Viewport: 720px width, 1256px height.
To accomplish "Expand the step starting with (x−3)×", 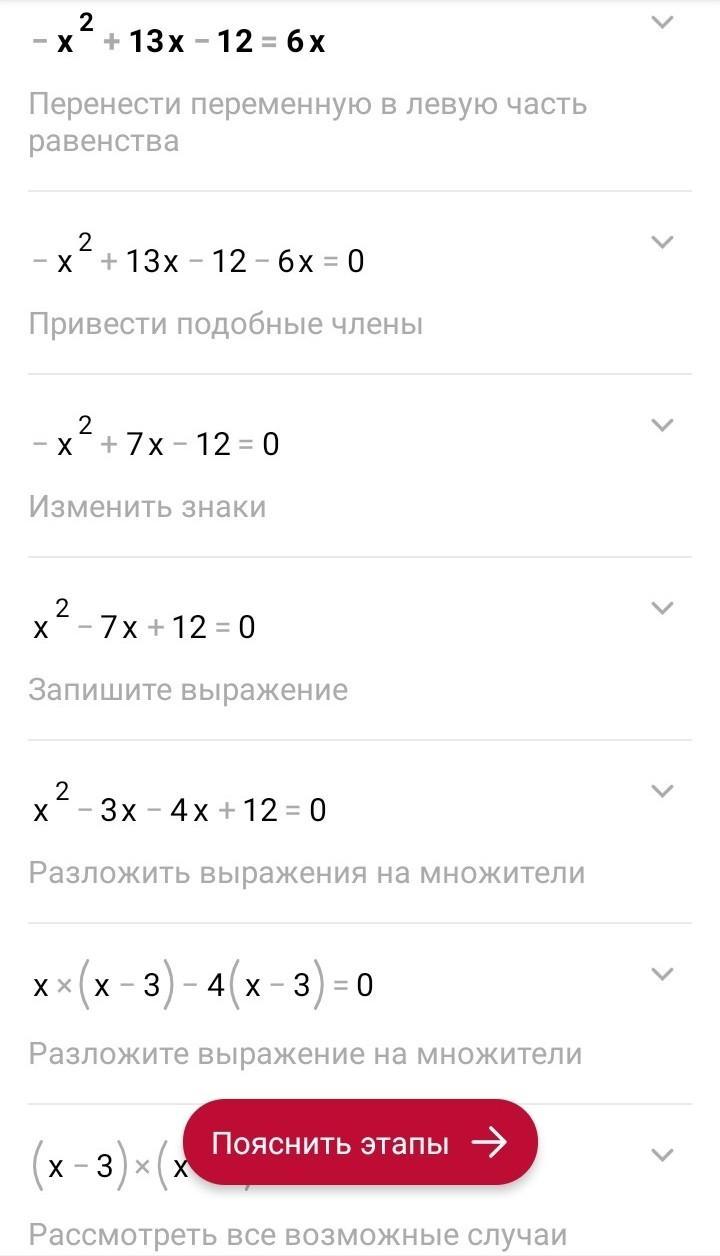I will [x=662, y=1156].
